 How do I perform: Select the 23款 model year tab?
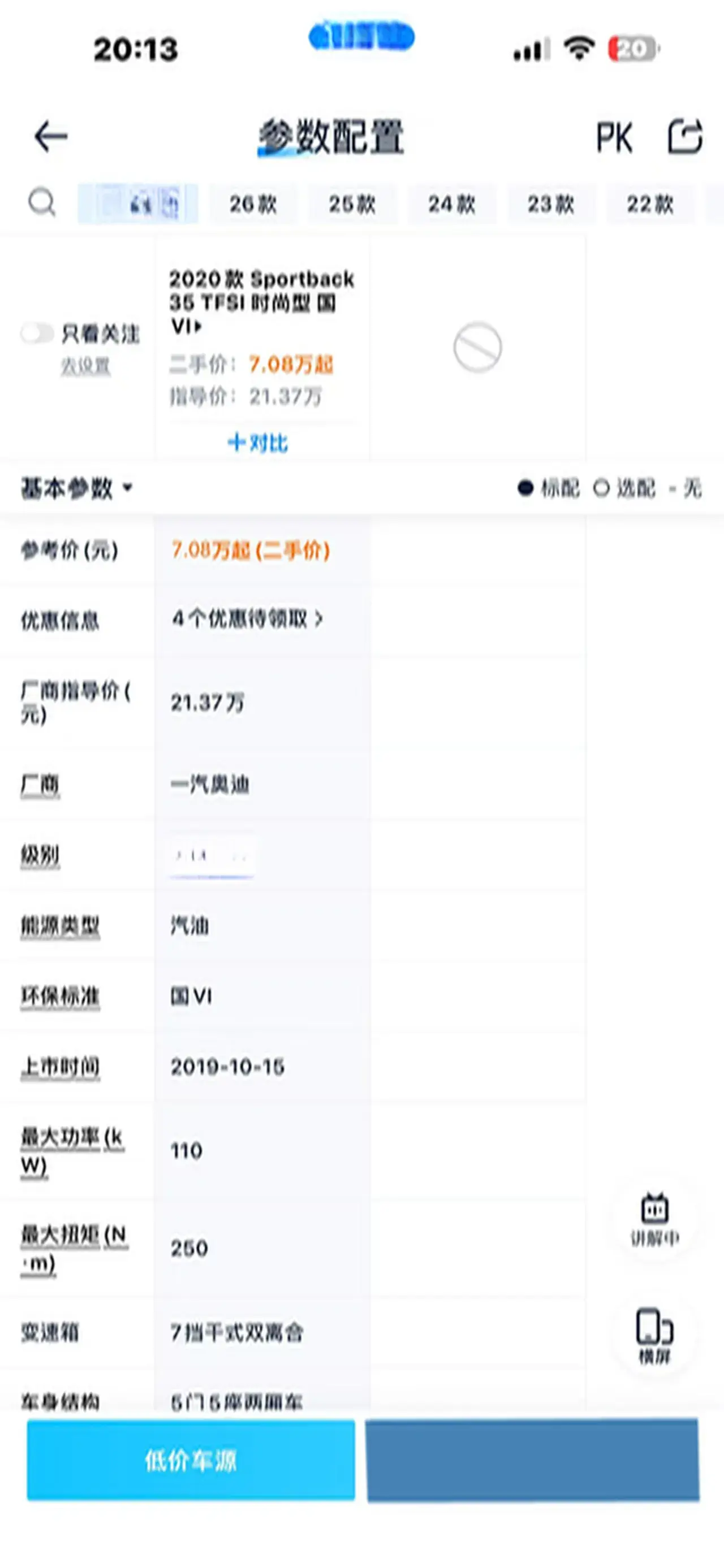point(550,204)
